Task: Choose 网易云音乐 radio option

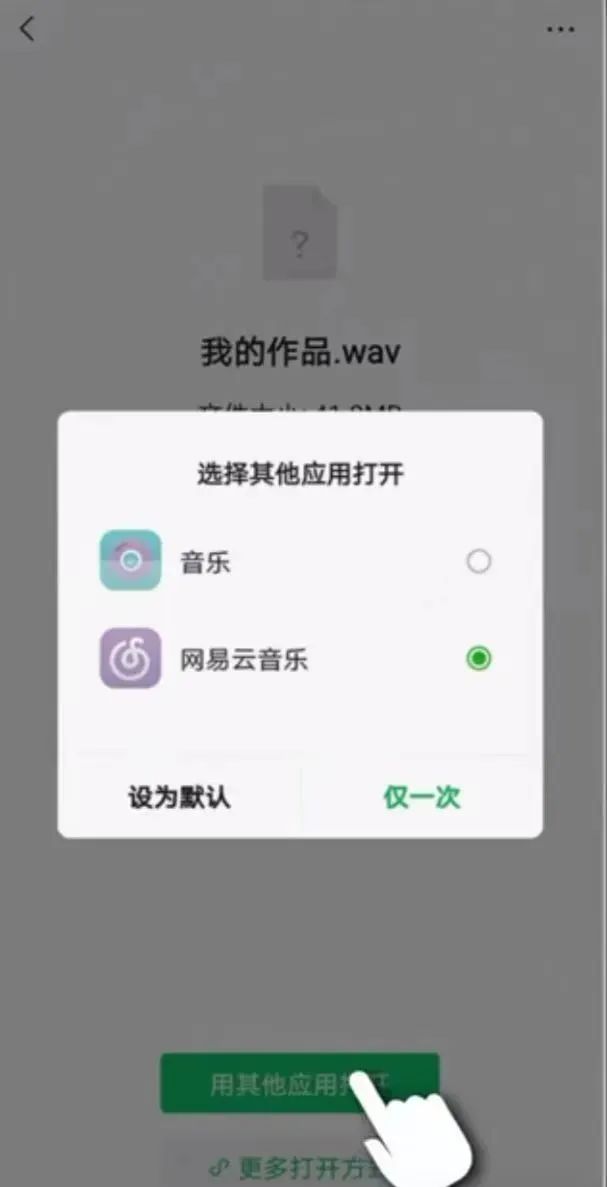Action: 479,659
